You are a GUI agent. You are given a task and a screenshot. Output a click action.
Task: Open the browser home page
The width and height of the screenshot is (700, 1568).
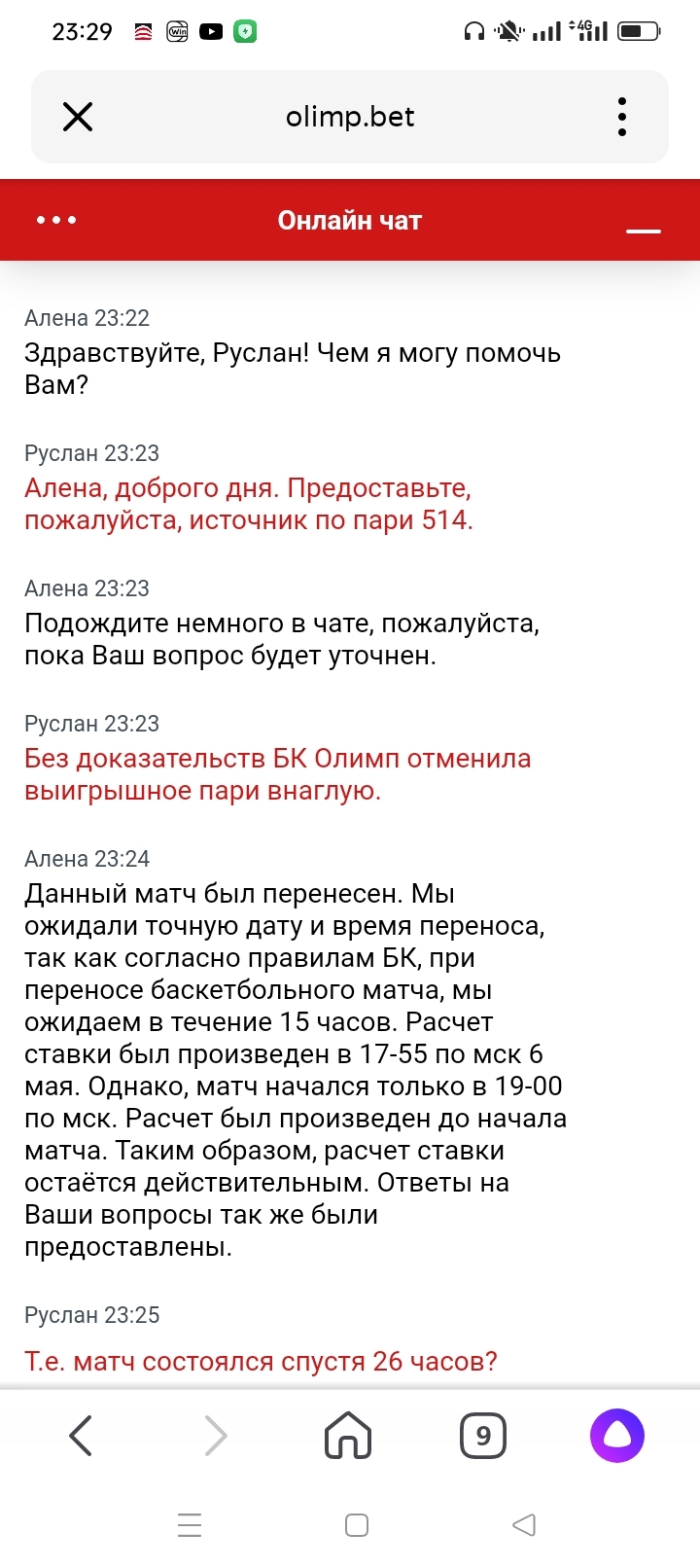click(x=348, y=1436)
